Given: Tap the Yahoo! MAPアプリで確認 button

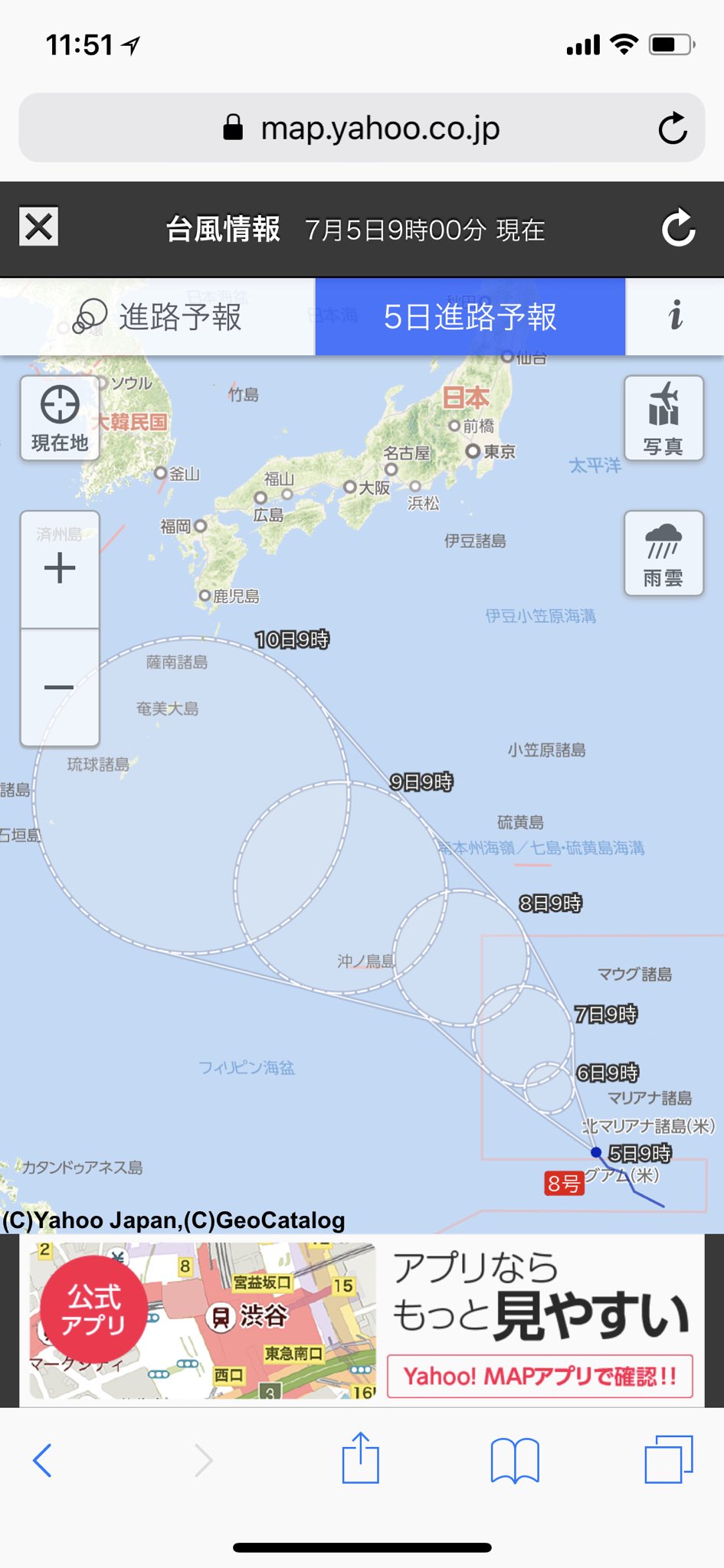Looking at the screenshot, I should pyautogui.click(x=540, y=1376).
